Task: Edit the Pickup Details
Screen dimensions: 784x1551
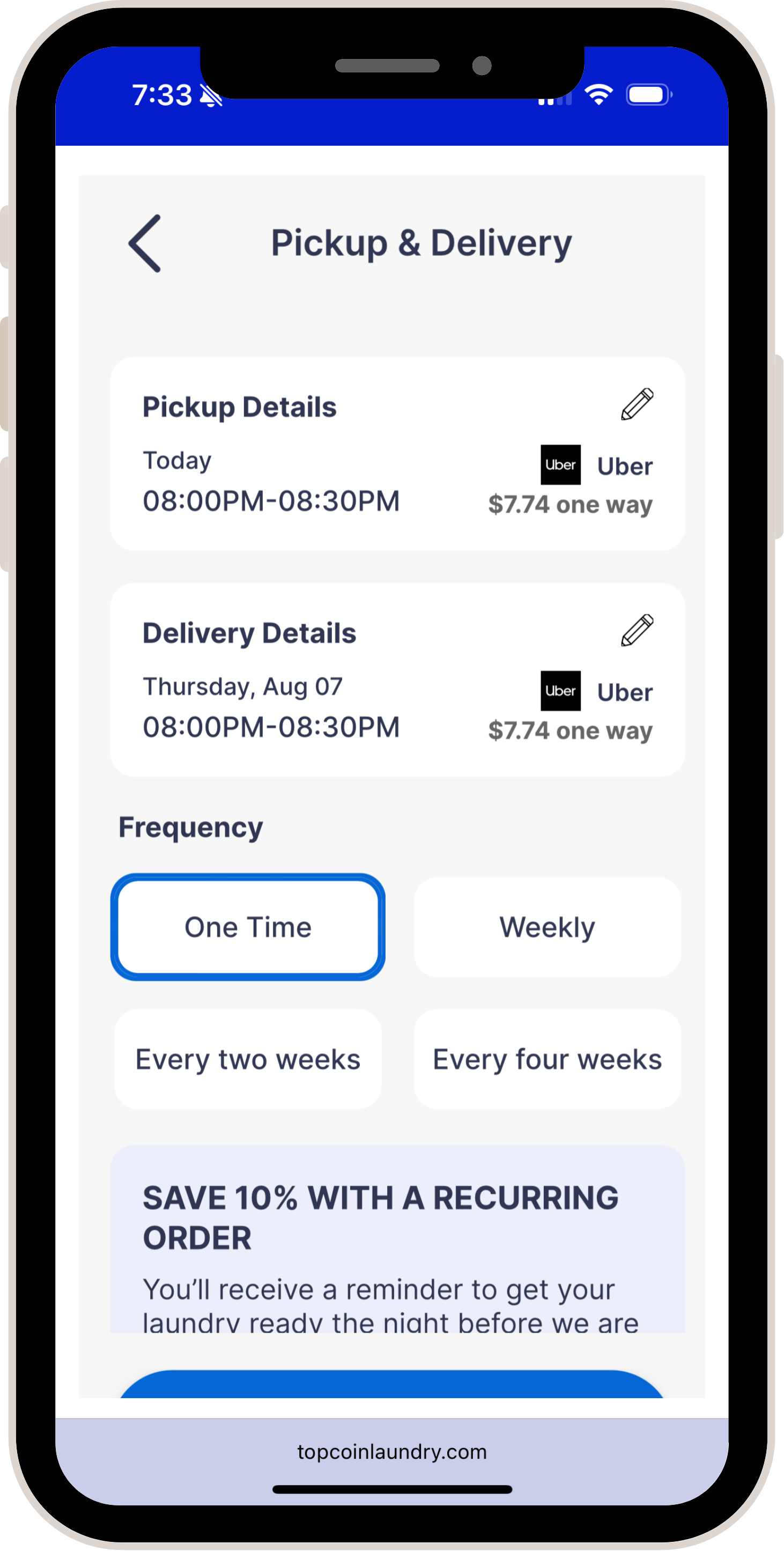Action: click(637, 404)
